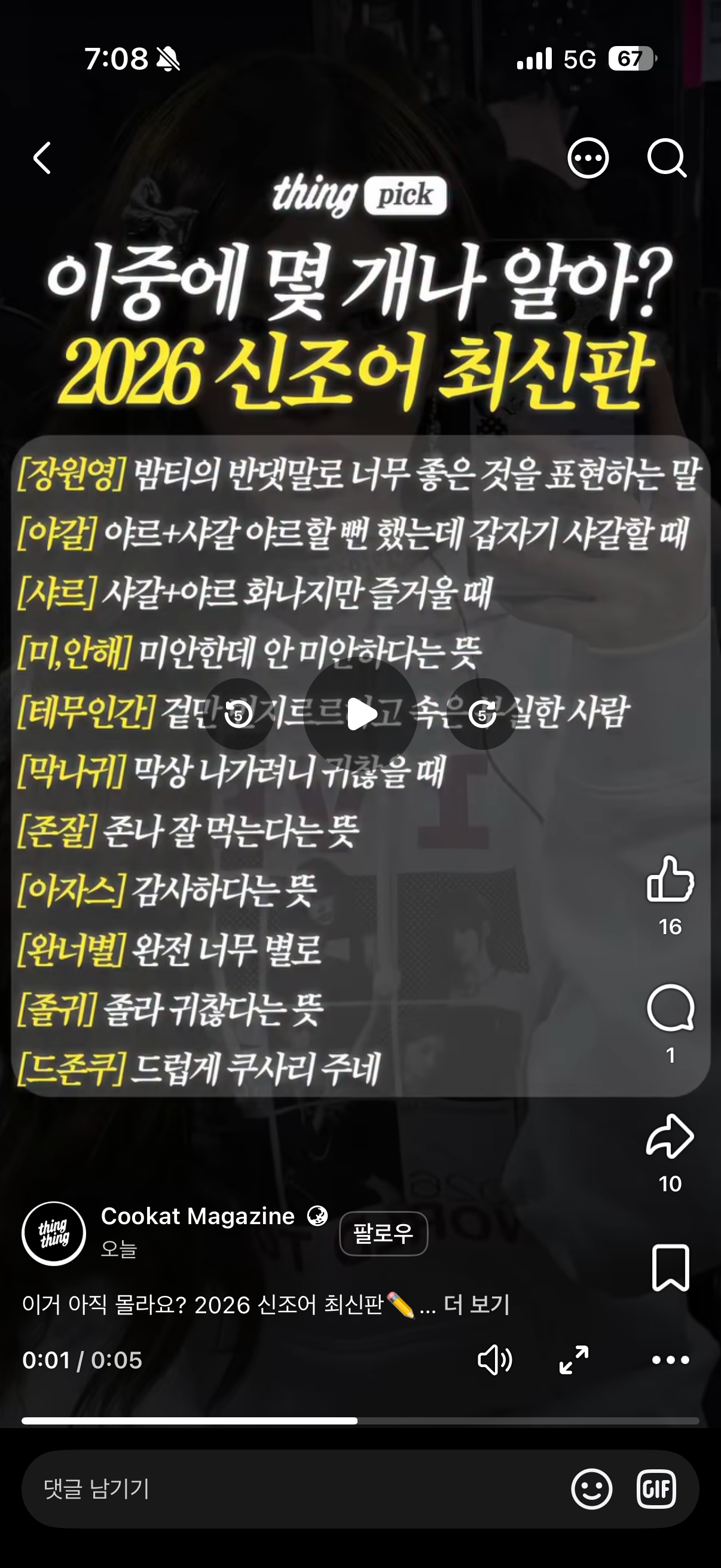Skip the video forward 5 seconds
Screen dimensions: 721x1568
tap(482, 714)
